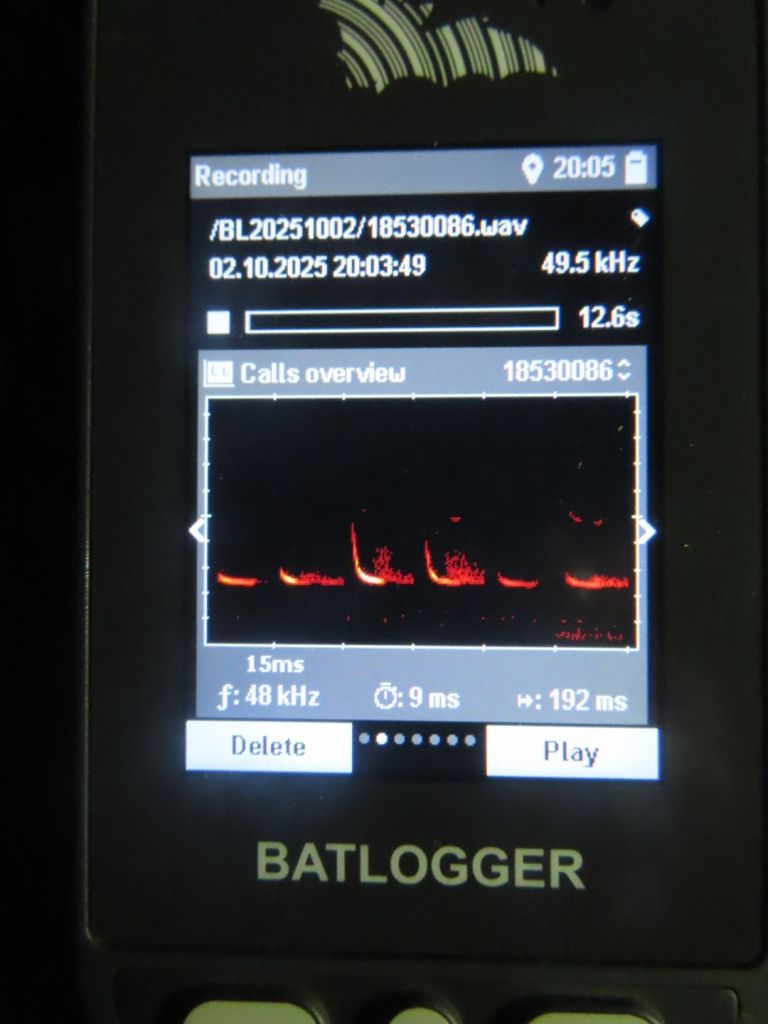Tap the page indicator dots
The image size is (768, 1024).
click(x=417, y=740)
